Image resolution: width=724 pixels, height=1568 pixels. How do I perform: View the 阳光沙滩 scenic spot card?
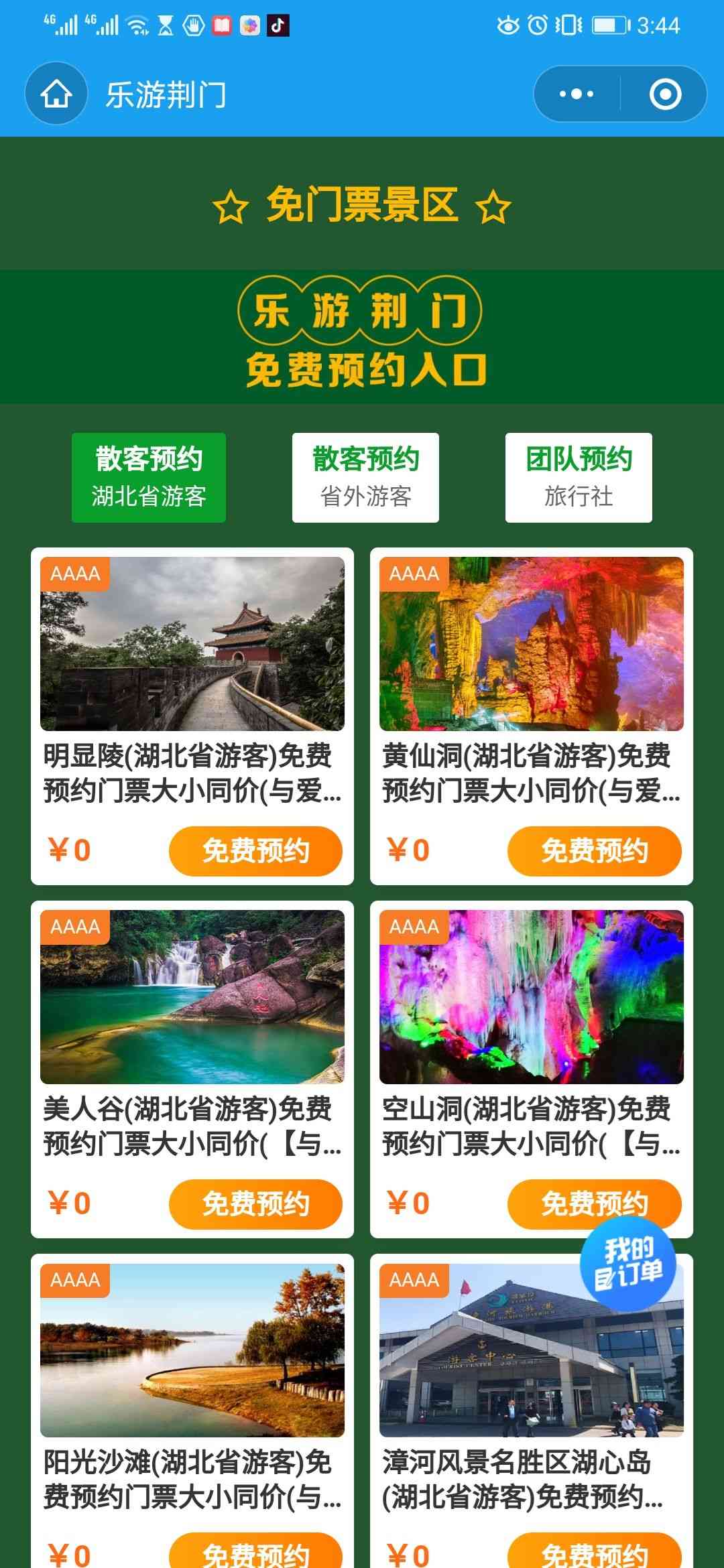tap(192, 1350)
